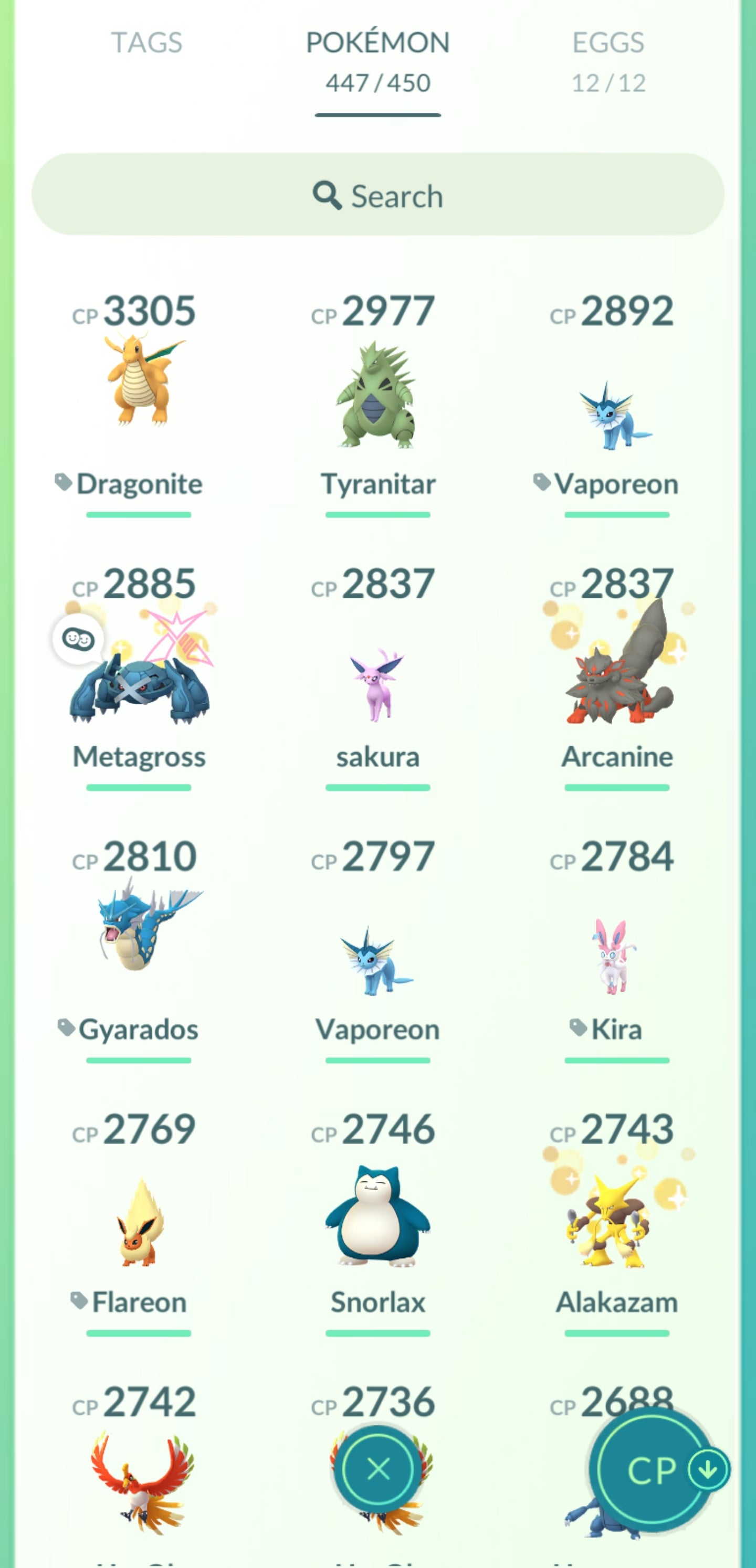The width and height of the screenshot is (756, 1568).
Task: View Snorlax details
Action: click(377, 1217)
